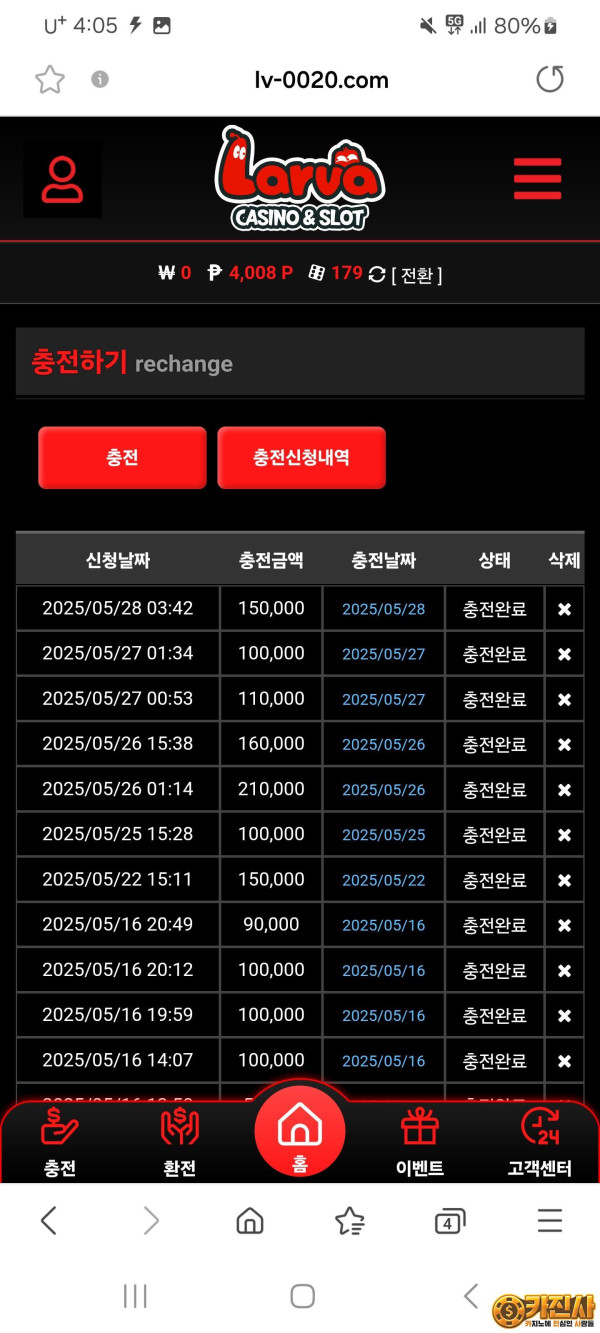Viewport: 600px width, 1333px height.
Task: Remove the 2025/05/22 15:11 entry
Action: (564, 880)
